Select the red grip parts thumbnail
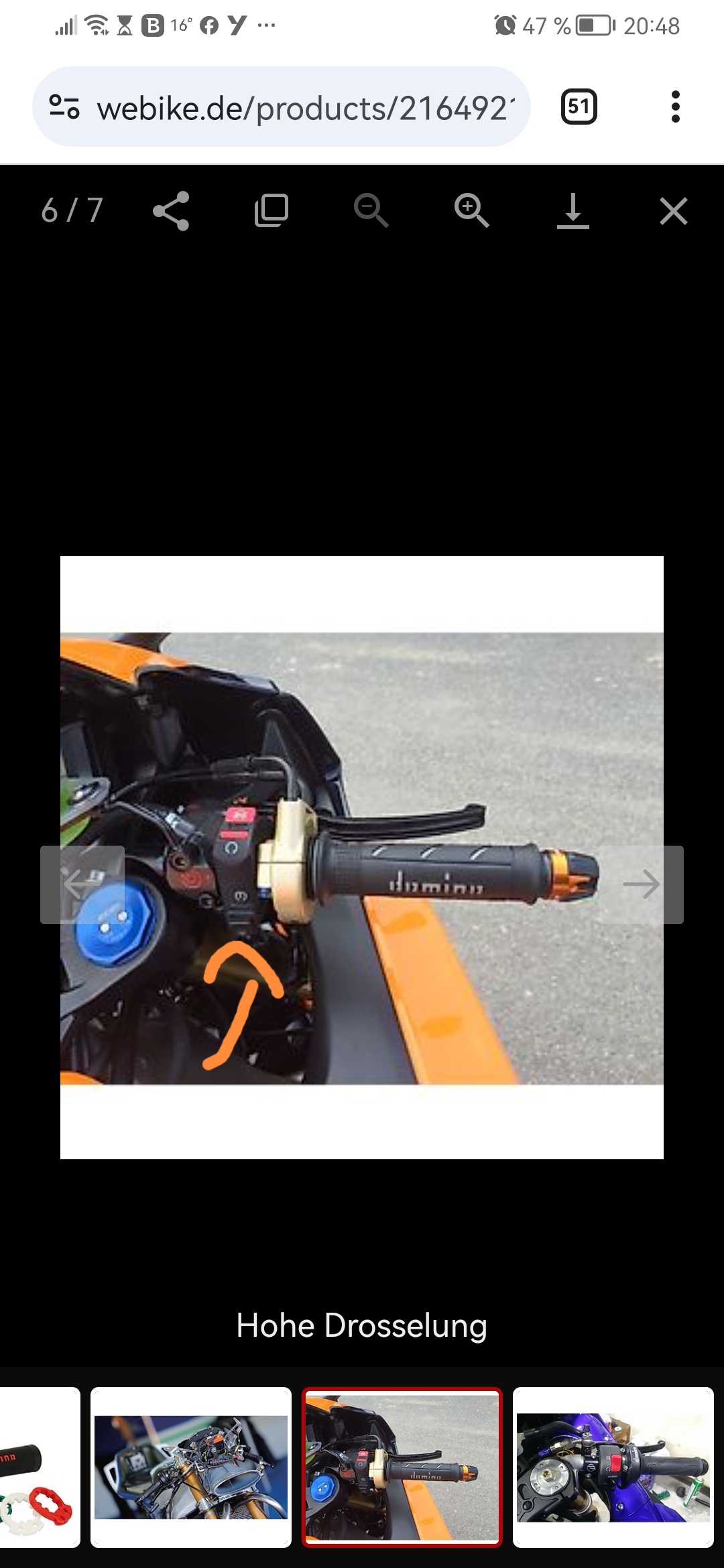The image size is (724, 1568). (x=39, y=1467)
